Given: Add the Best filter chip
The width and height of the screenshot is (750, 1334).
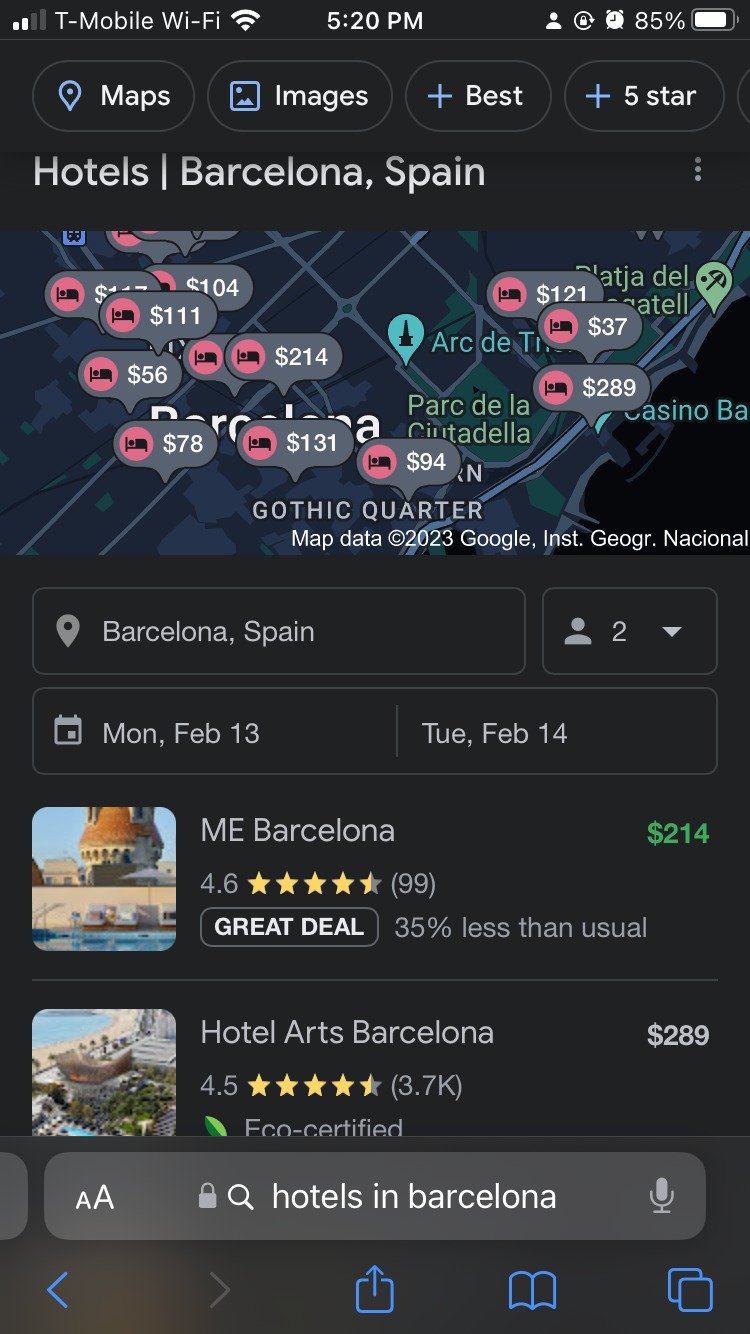Looking at the screenshot, I should tap(477, 96).
